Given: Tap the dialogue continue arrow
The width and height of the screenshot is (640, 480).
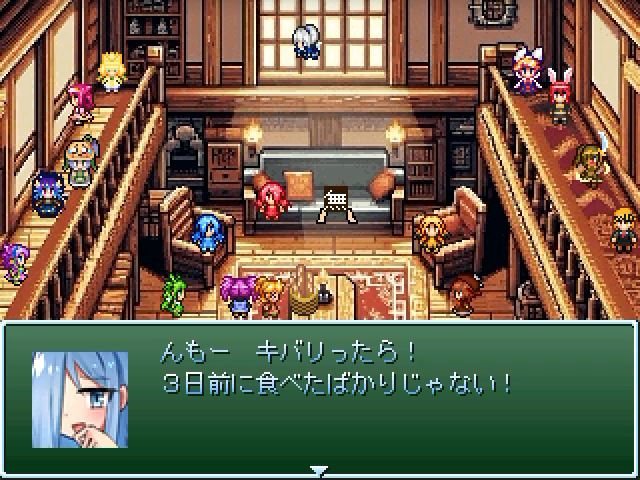Looking at the screenshot, I should 319,470.
